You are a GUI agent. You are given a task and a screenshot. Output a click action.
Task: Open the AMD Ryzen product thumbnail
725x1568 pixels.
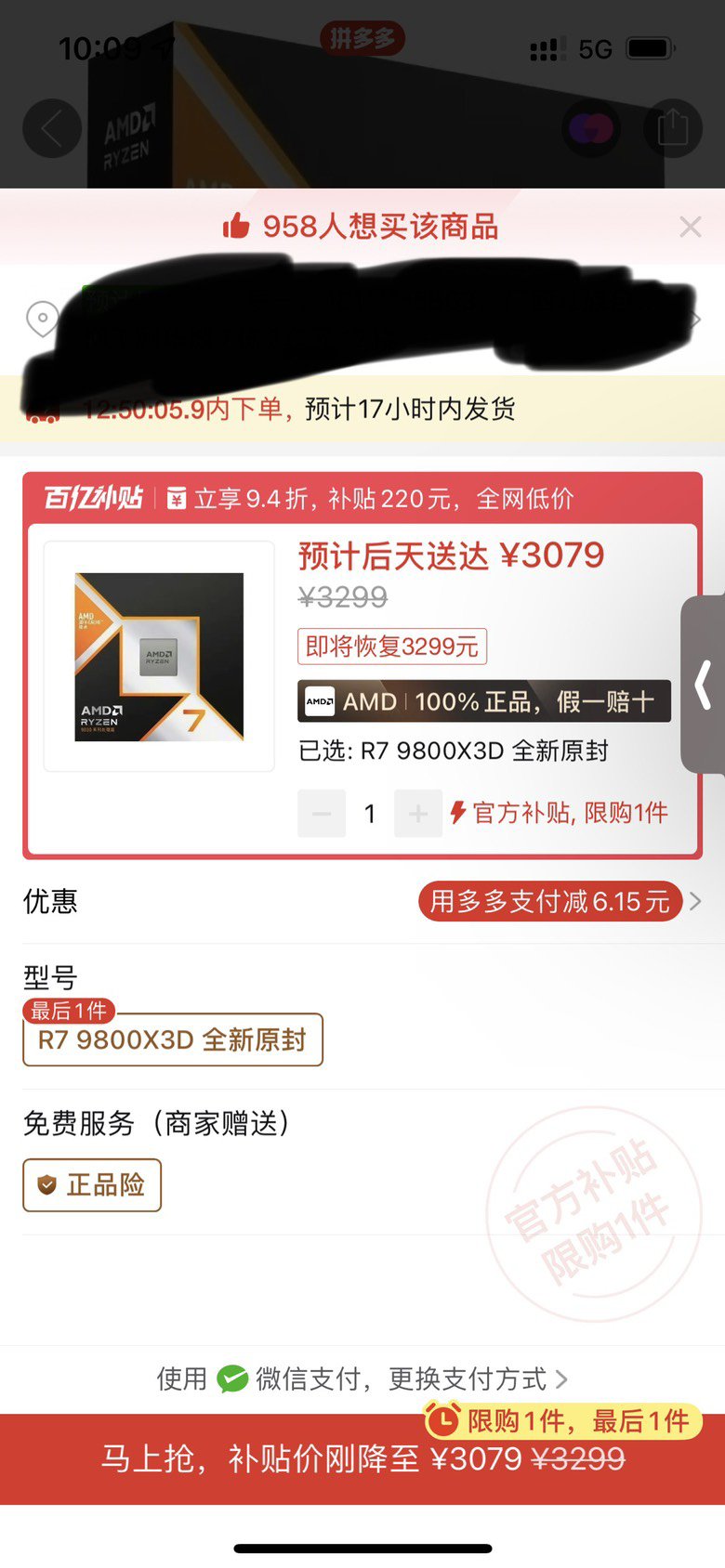pyautogui.click(x=159, y=657)
